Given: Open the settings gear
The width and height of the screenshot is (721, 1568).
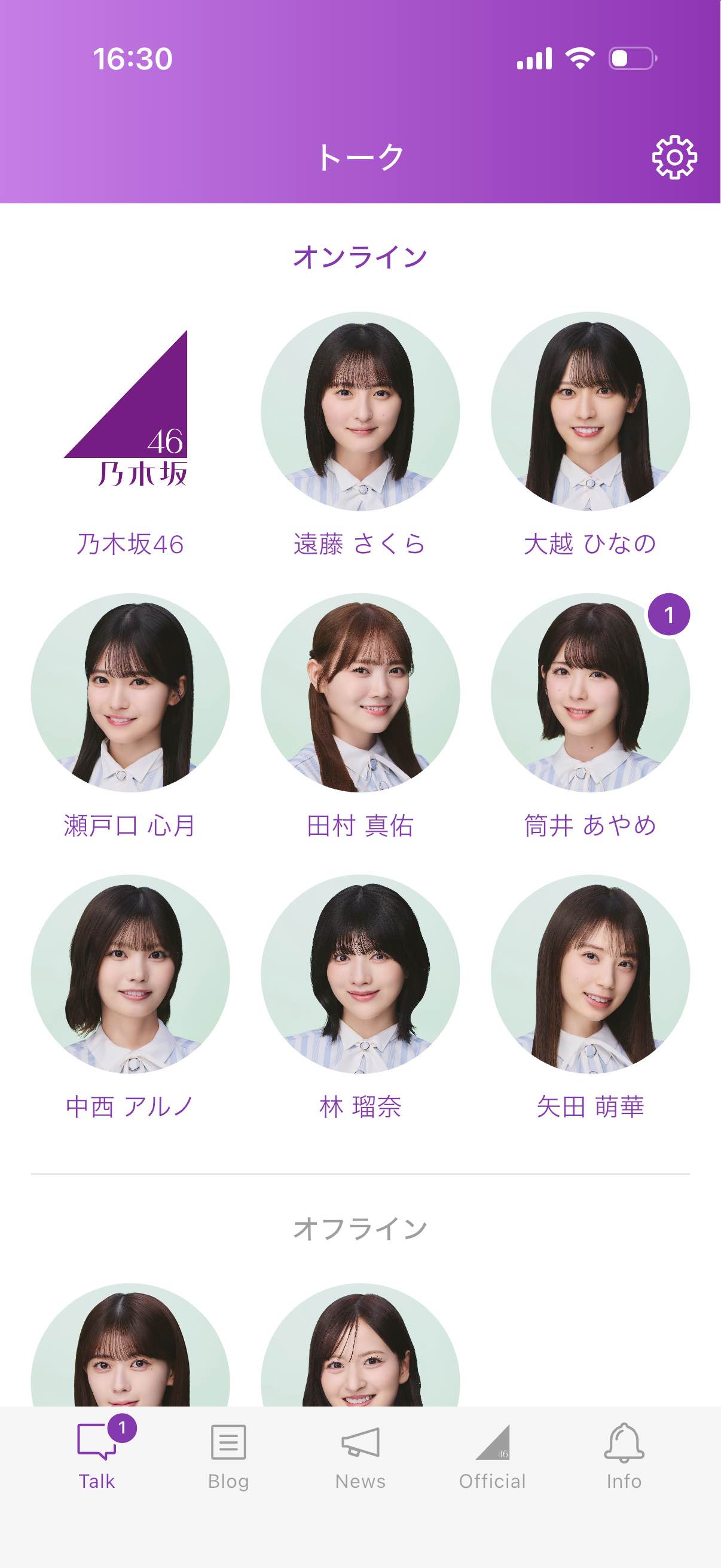Looking at the screenshot, I should [x=674, y=158].
